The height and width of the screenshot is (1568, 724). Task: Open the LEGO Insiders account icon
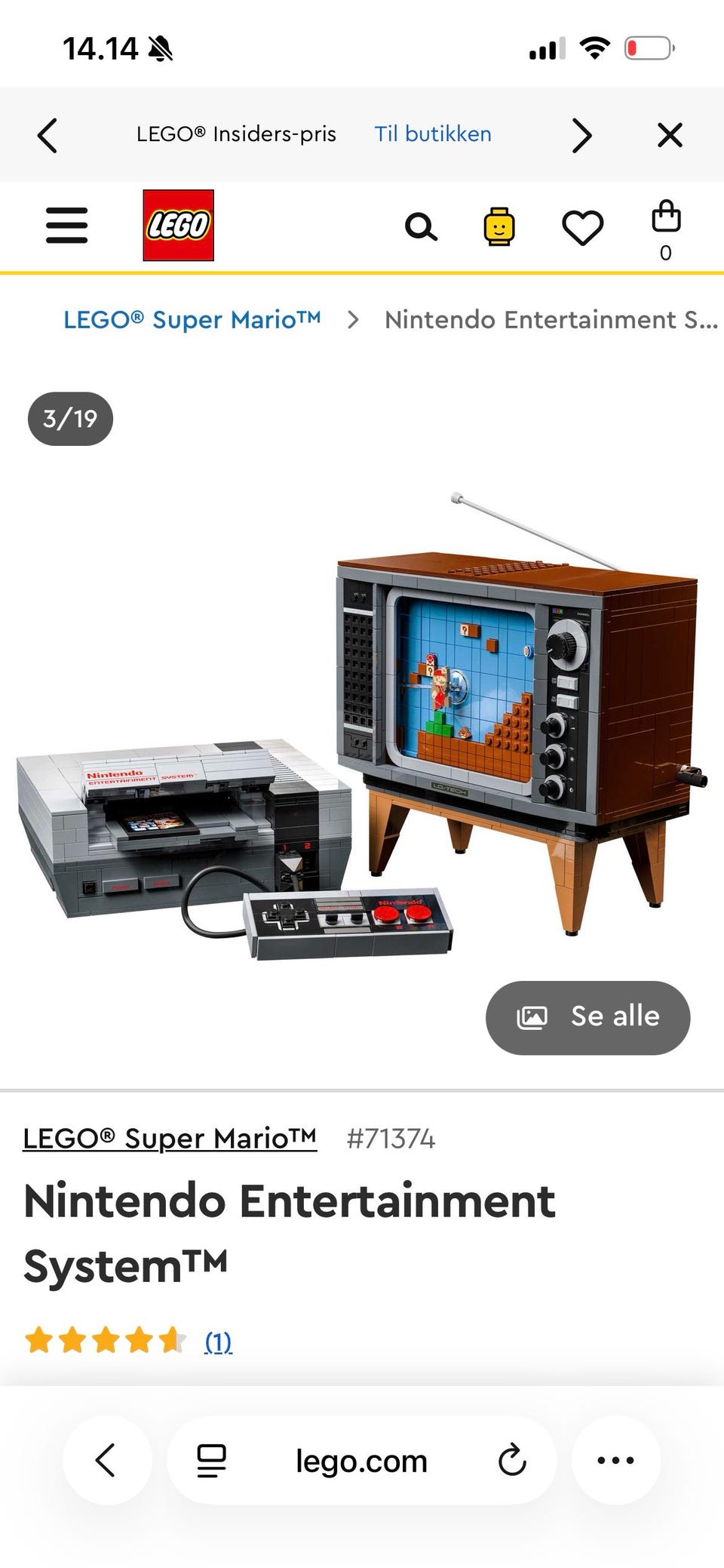499,226
